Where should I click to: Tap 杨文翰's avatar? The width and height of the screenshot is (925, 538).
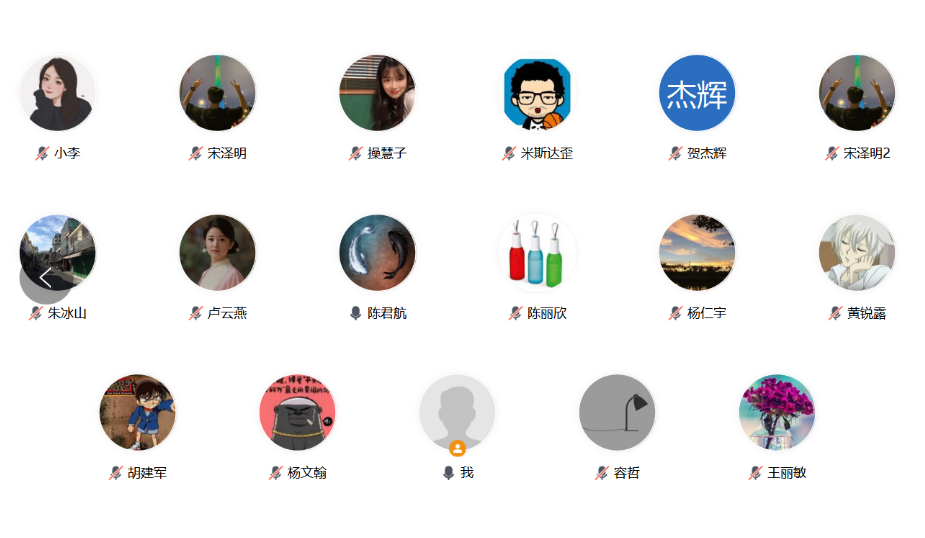click(x=297, y=413)
